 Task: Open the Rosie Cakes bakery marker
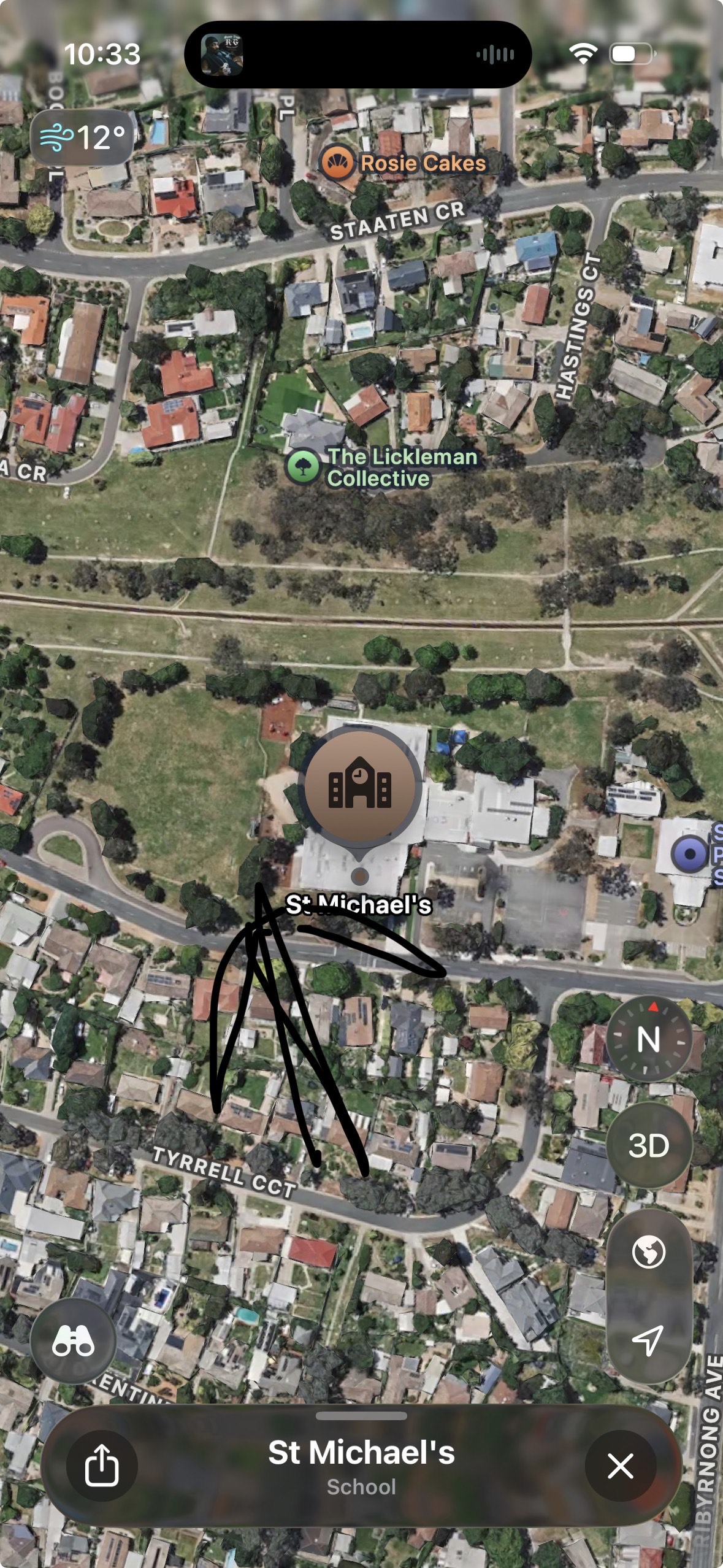pos(337,163)
